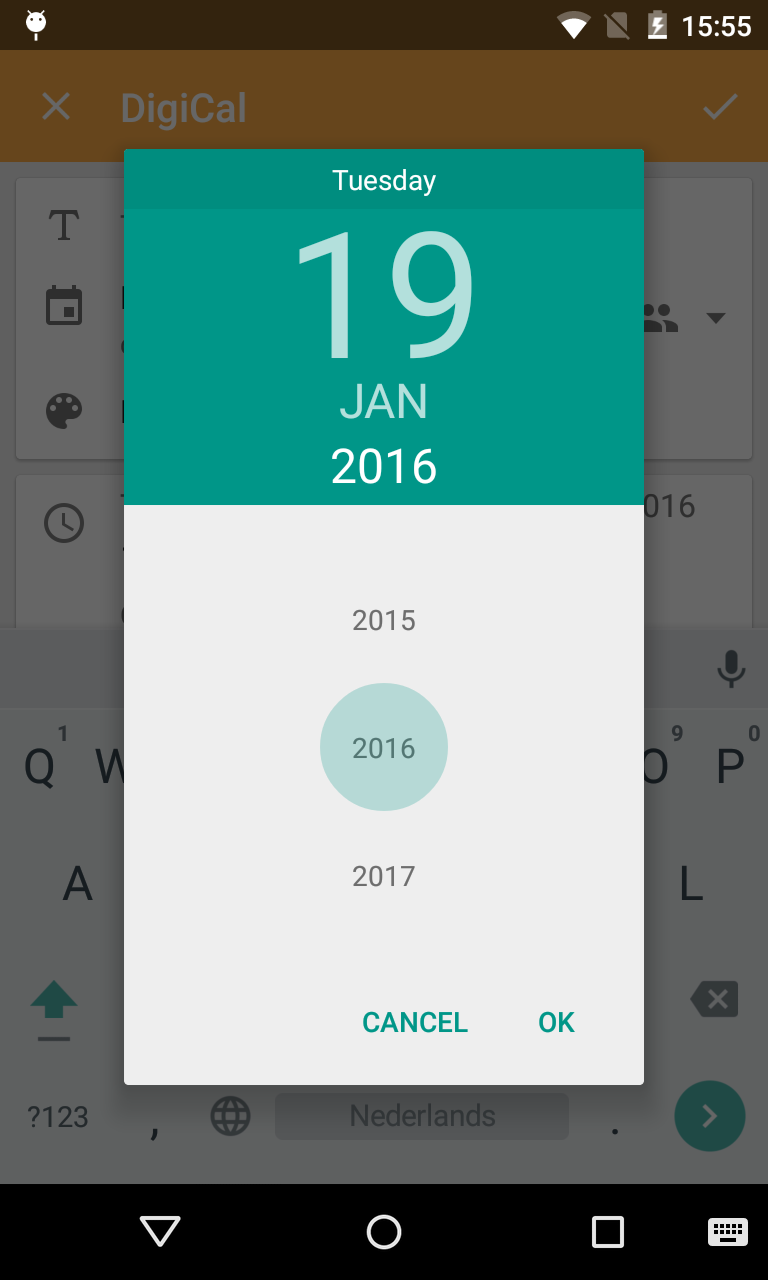Switch to day view via the large 19
This screenshot has width=768, height=1280.
click(384, 296)
